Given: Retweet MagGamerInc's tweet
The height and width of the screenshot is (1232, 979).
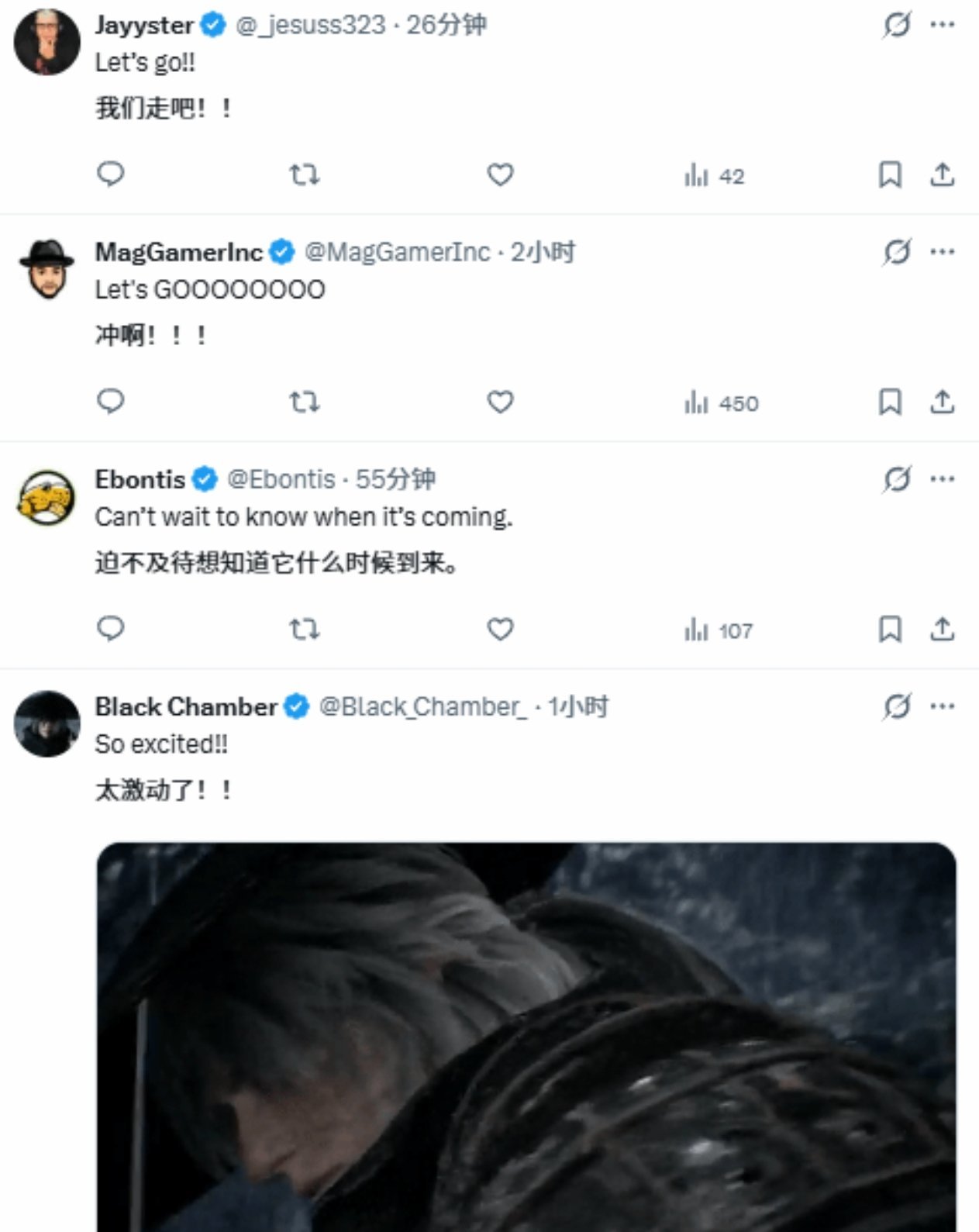Looking at the screenshot, I should pos(304,402).
